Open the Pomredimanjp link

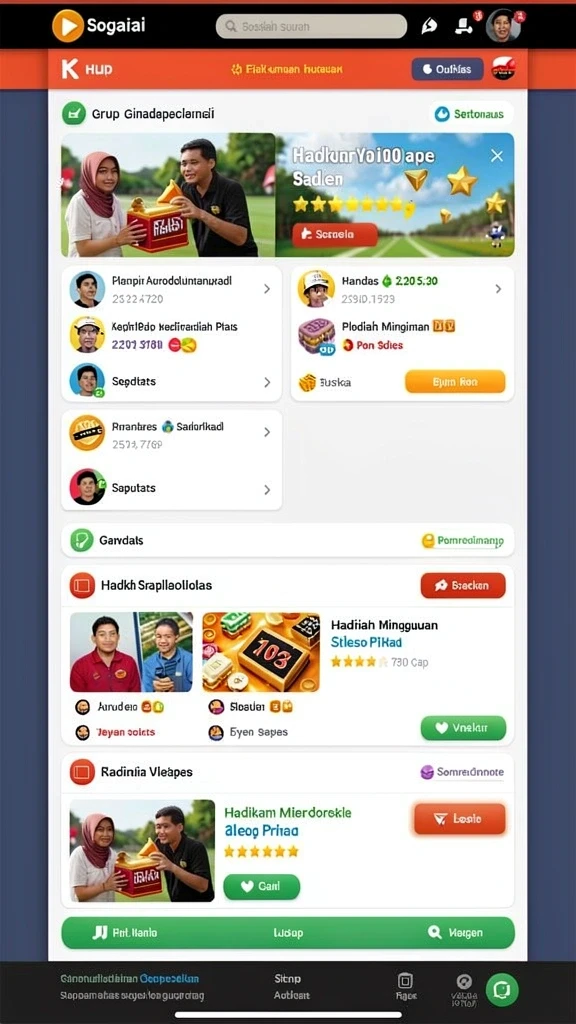(462, 541)
